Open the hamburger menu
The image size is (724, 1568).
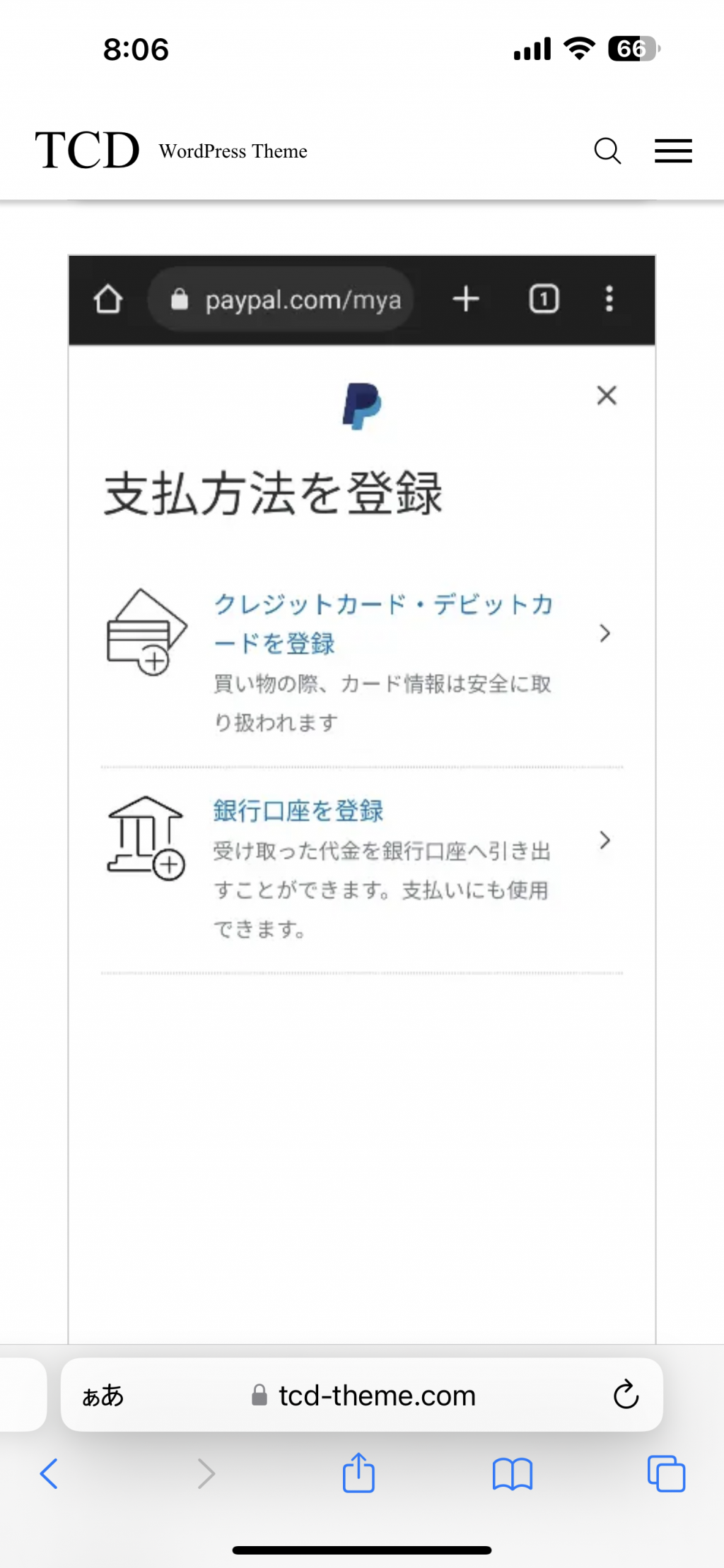673,151
